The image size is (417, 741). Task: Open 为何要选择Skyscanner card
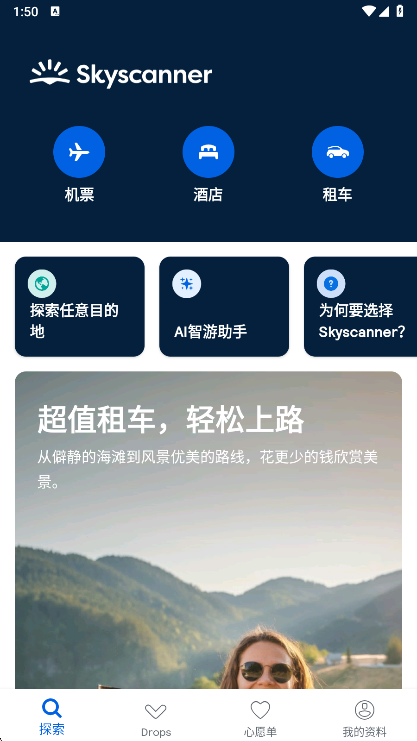click(x=361, y=307)
